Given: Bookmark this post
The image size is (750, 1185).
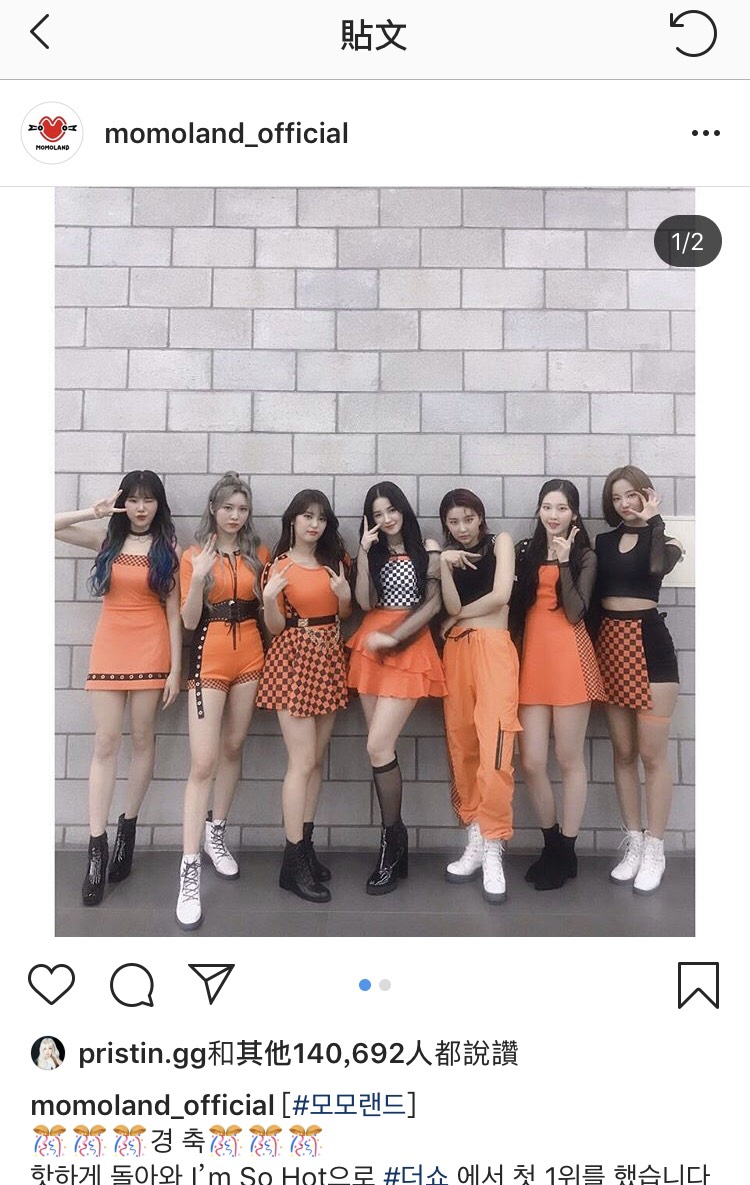Looking at the screenshot, I should [698, 985].
